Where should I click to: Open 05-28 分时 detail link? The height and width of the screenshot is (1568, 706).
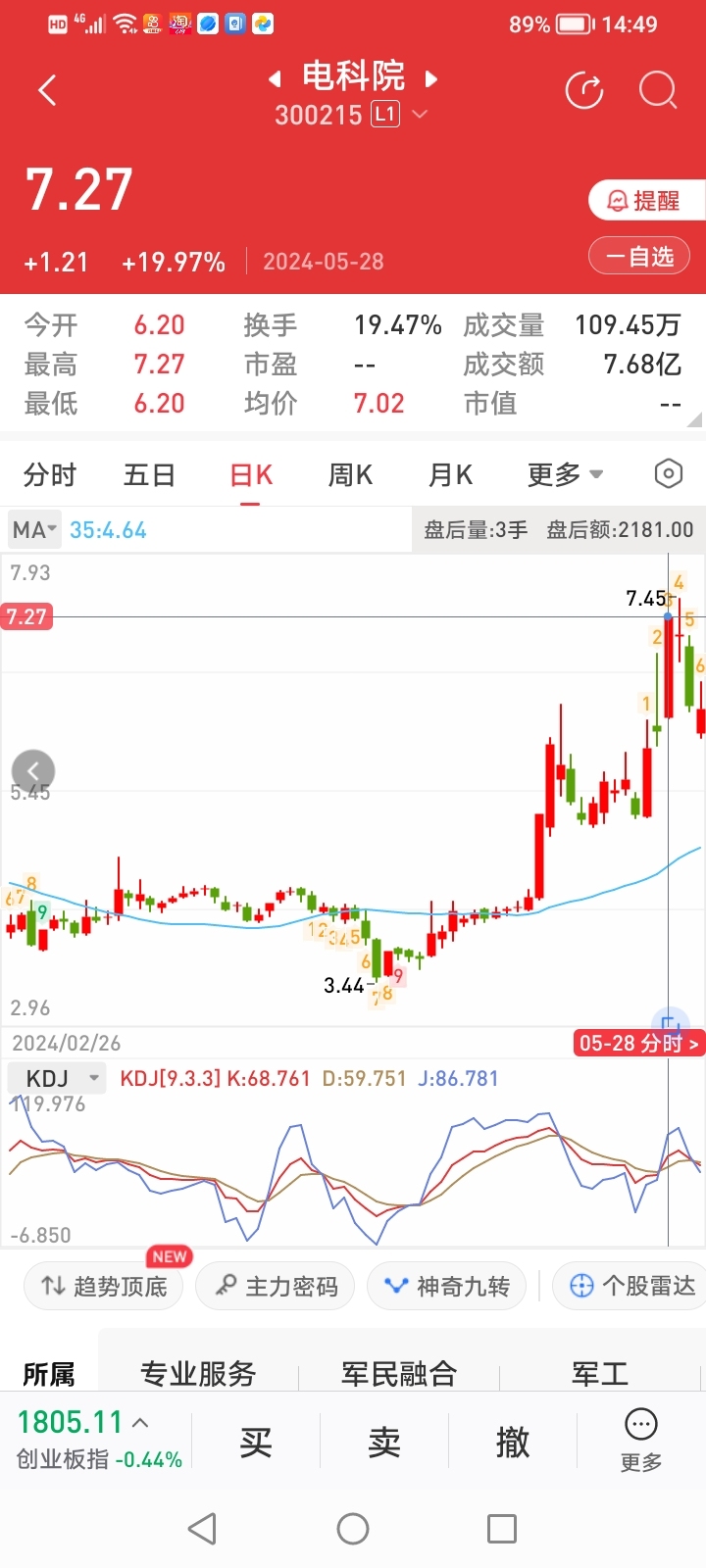[639, 1043]
